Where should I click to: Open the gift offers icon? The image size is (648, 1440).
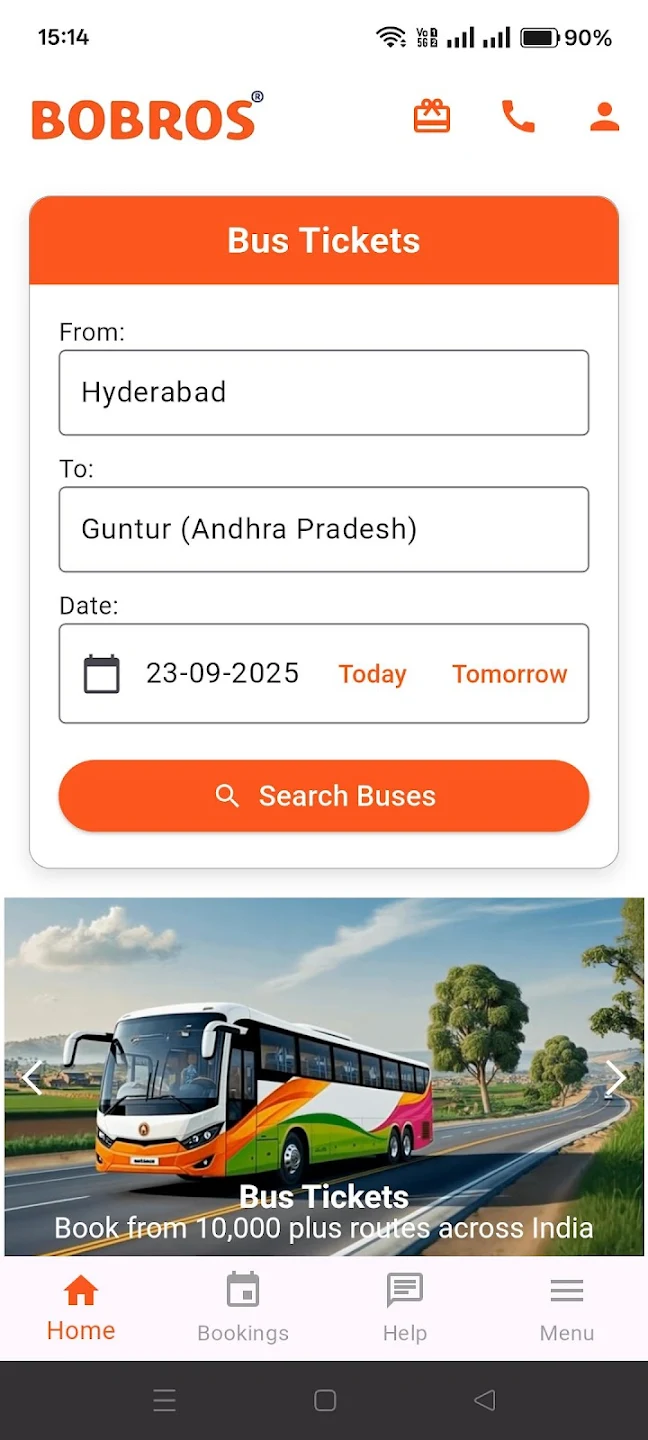432,117
